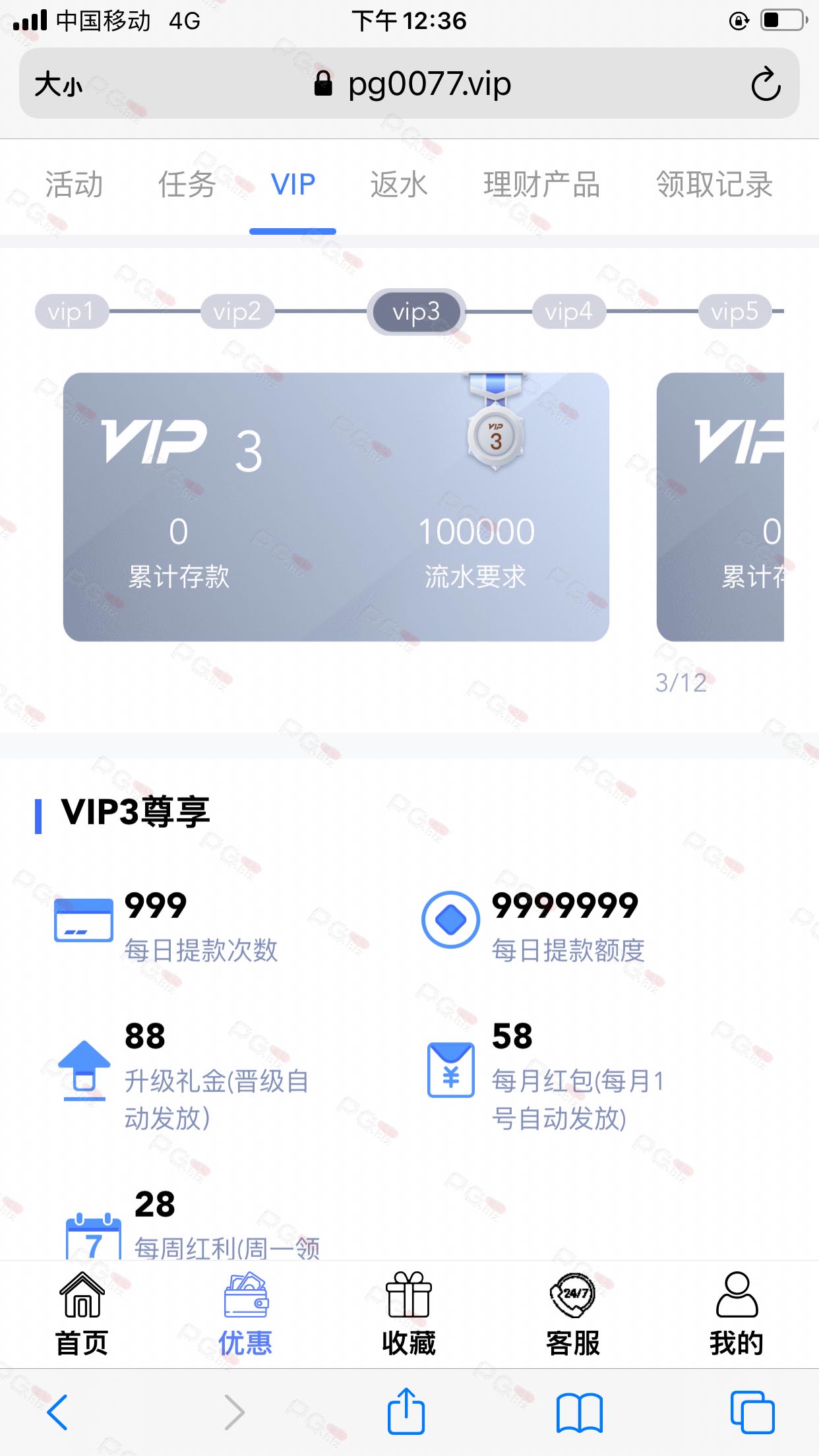The width and height of the screenshot is (819, 1456).
Task: Go to the 理财产品 tab
Action: pos(541,184)
